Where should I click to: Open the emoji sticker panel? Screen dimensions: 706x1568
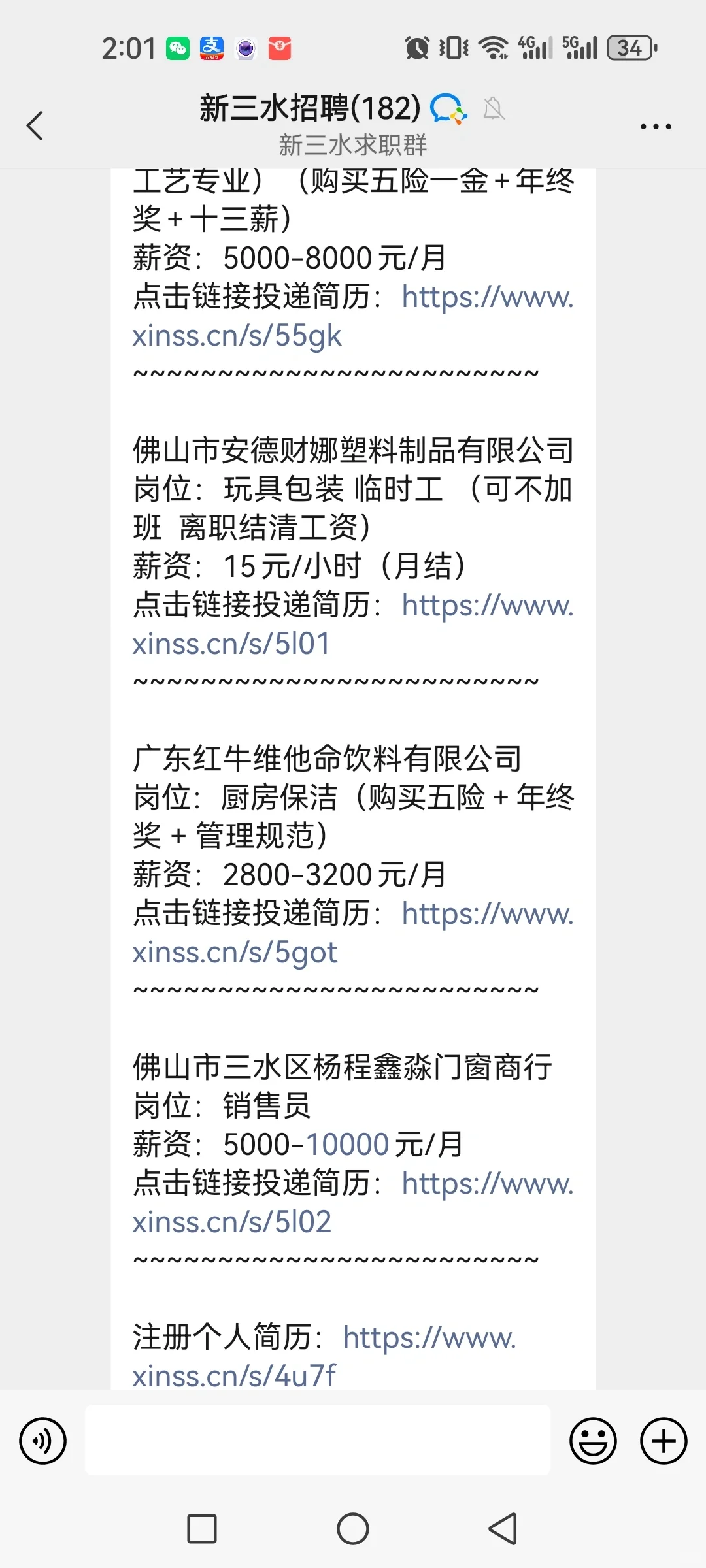tap(593, 1441)
